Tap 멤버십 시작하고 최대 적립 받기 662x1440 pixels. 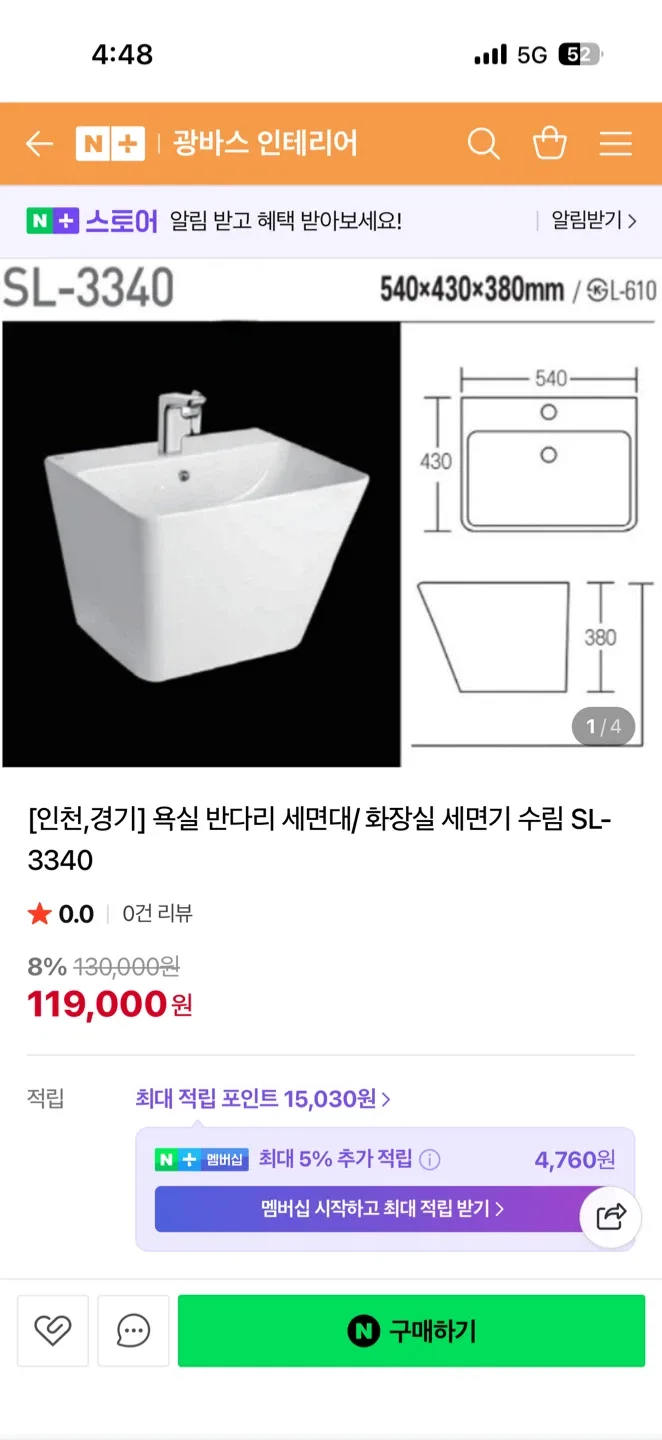pyautogui.click(x=382, y=1209)
